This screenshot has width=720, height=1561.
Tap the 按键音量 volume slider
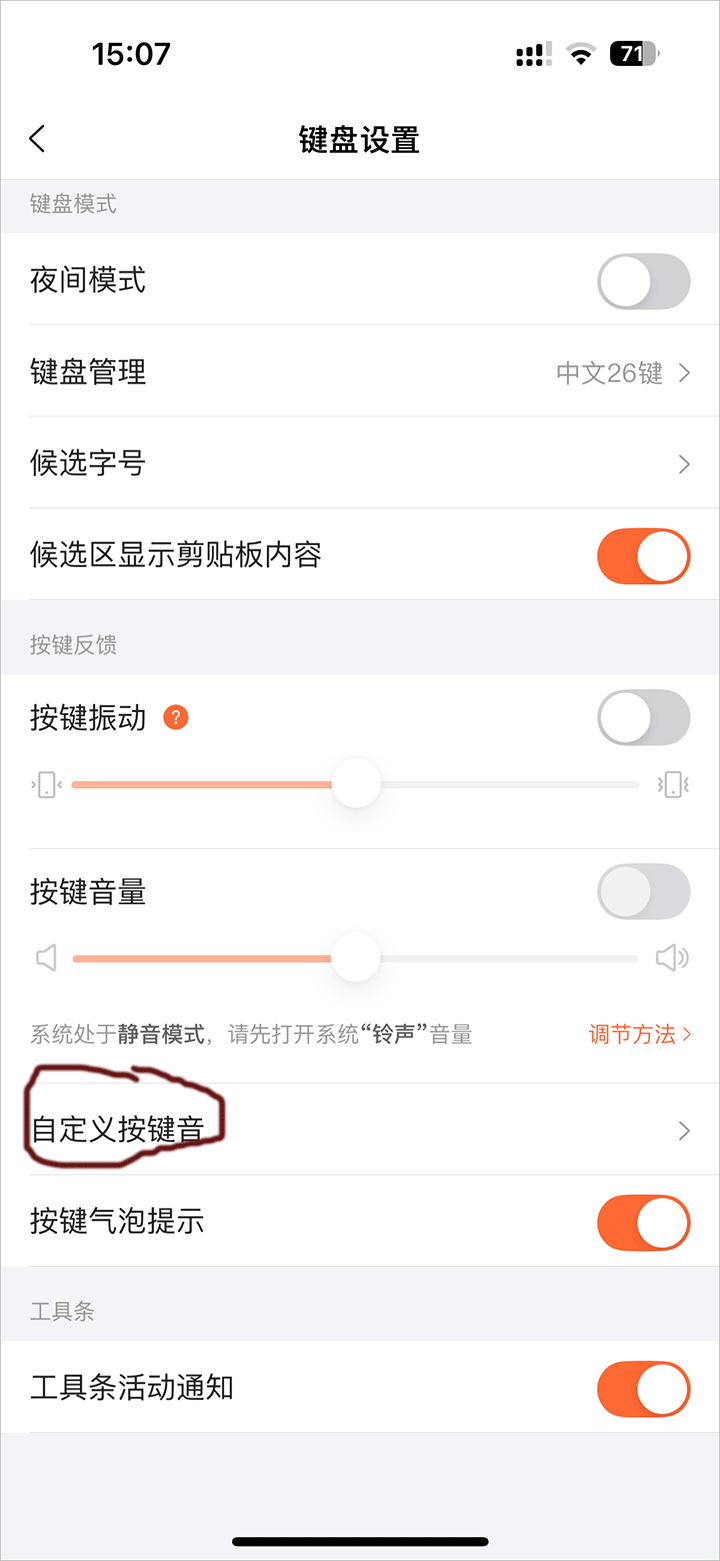[356, 958]
